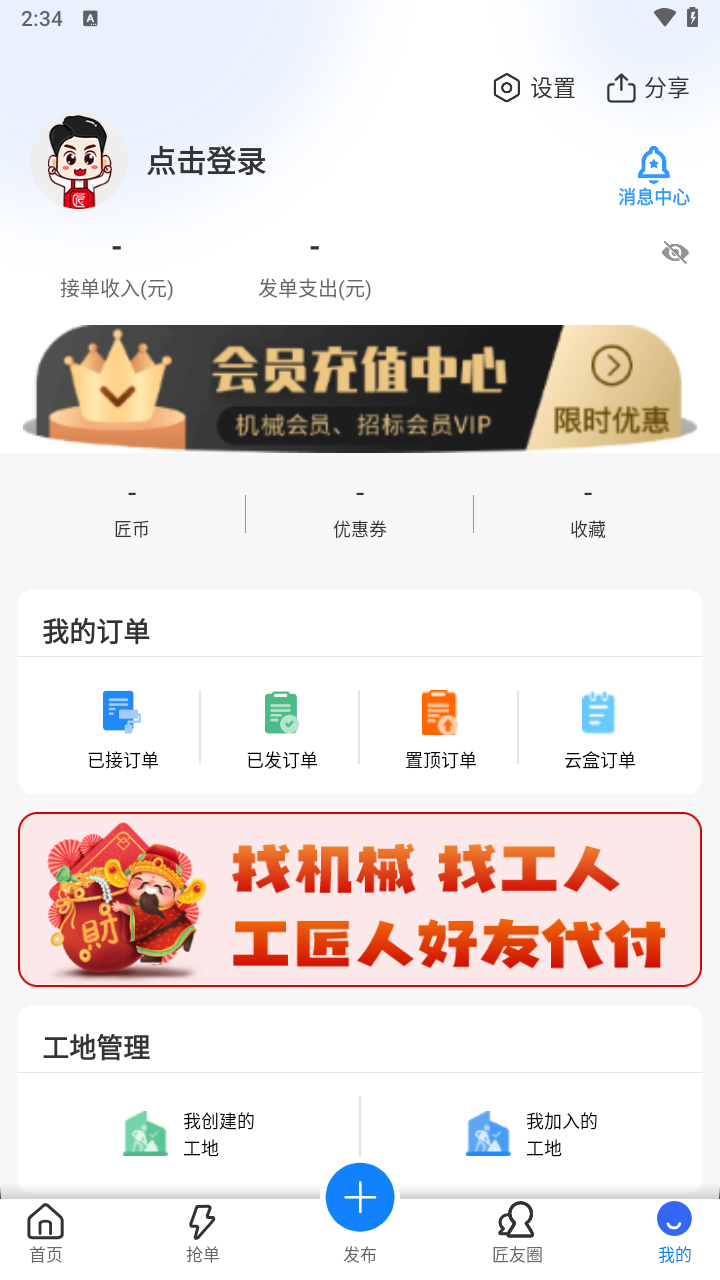This screenshot has height=1280, width=720.
Task: Tap 点击登录 to log in
Action: [206, 161]
